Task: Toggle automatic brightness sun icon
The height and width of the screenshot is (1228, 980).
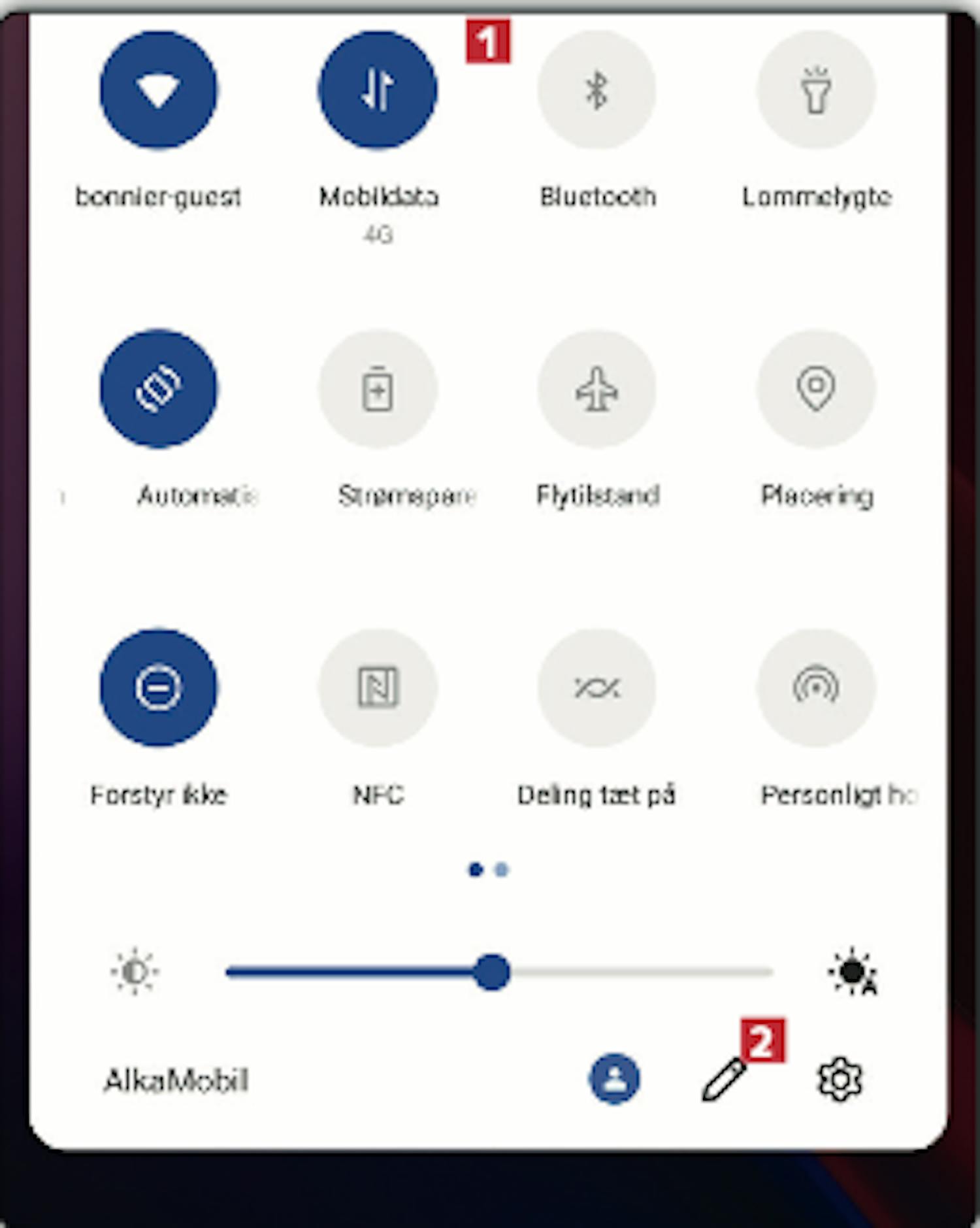Action: pyautogui.click(x=853, y=972)
